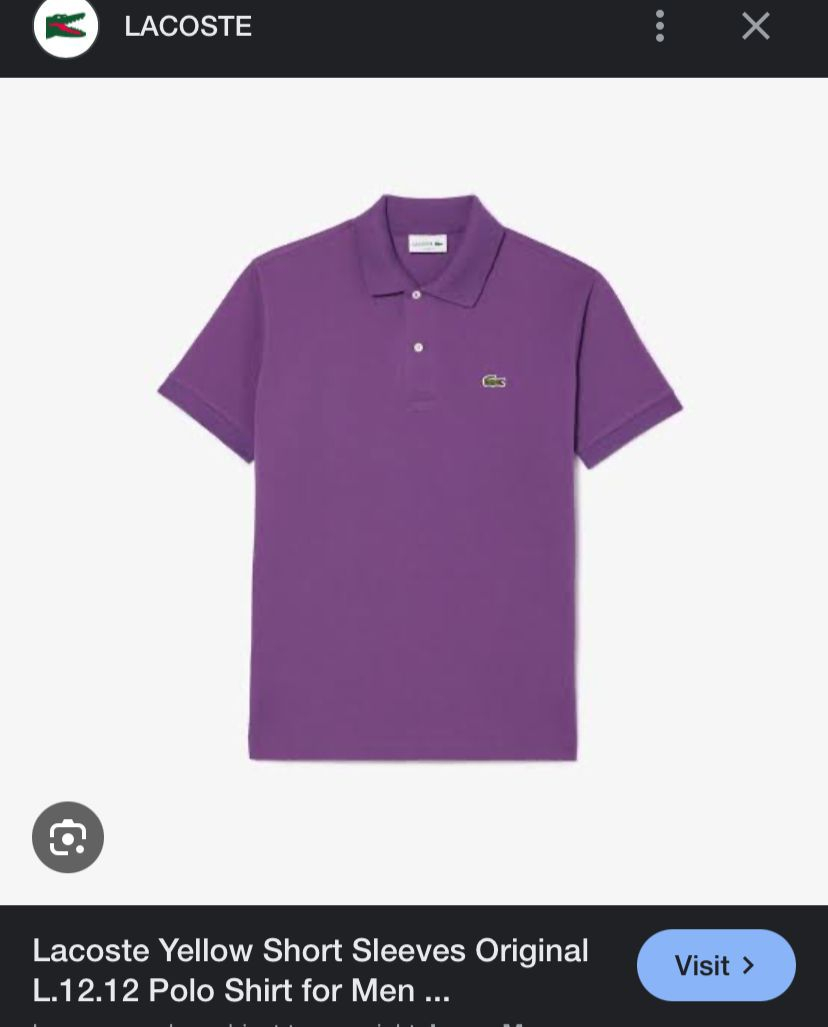
Task: Open the Lacoste Yellow Short Sleeves title link
Action: tap(310, 969)
